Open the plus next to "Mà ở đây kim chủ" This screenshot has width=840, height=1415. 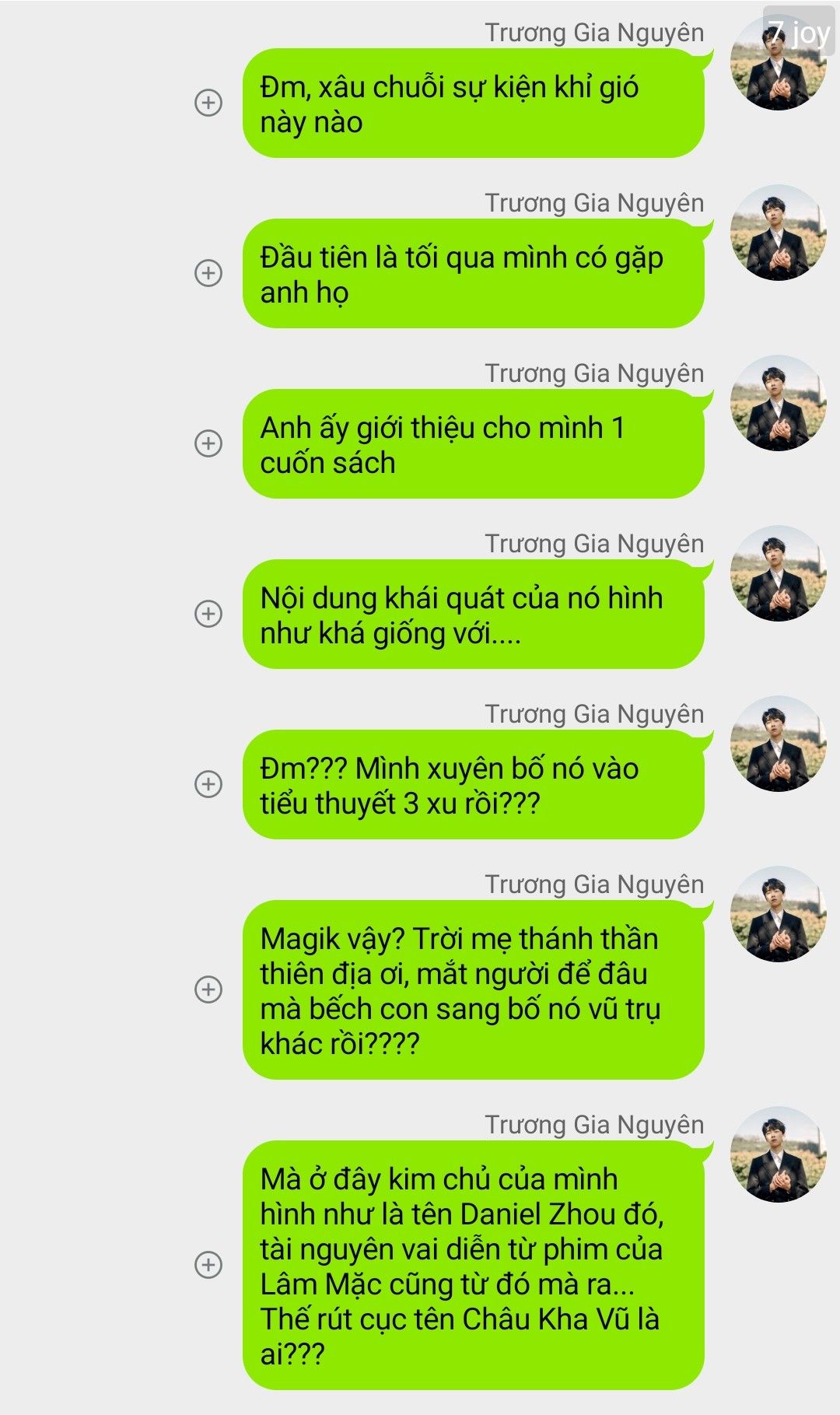pyautogui.click(x=208, y=1265)
